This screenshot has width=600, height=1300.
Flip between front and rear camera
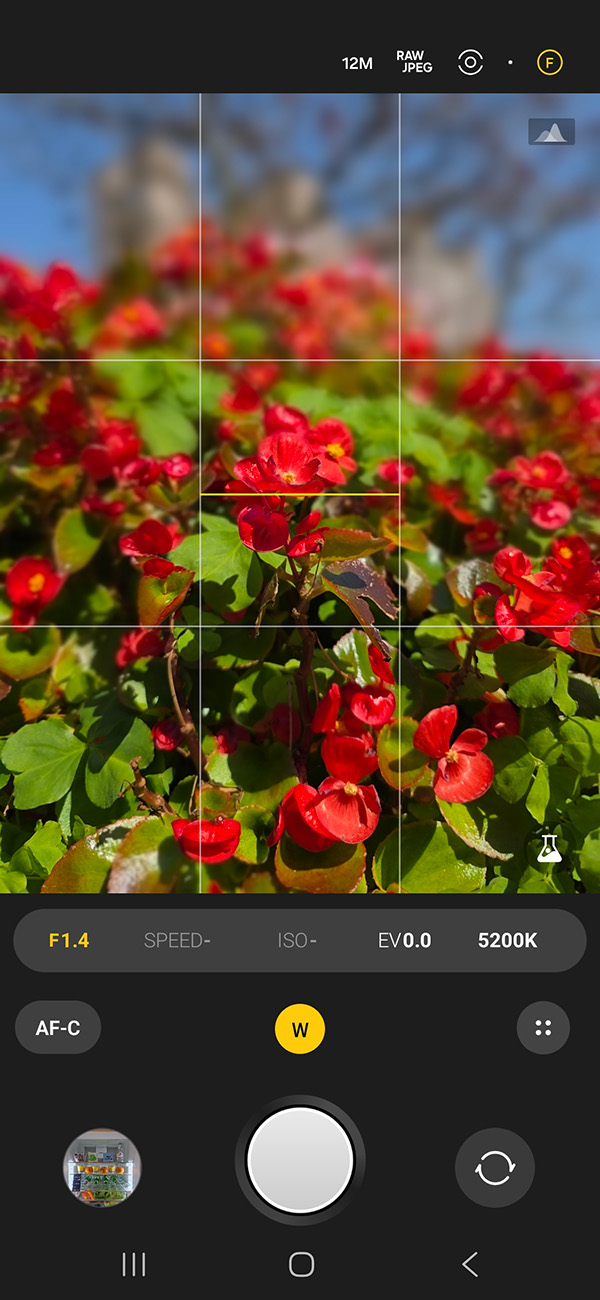click(495, 1167)
